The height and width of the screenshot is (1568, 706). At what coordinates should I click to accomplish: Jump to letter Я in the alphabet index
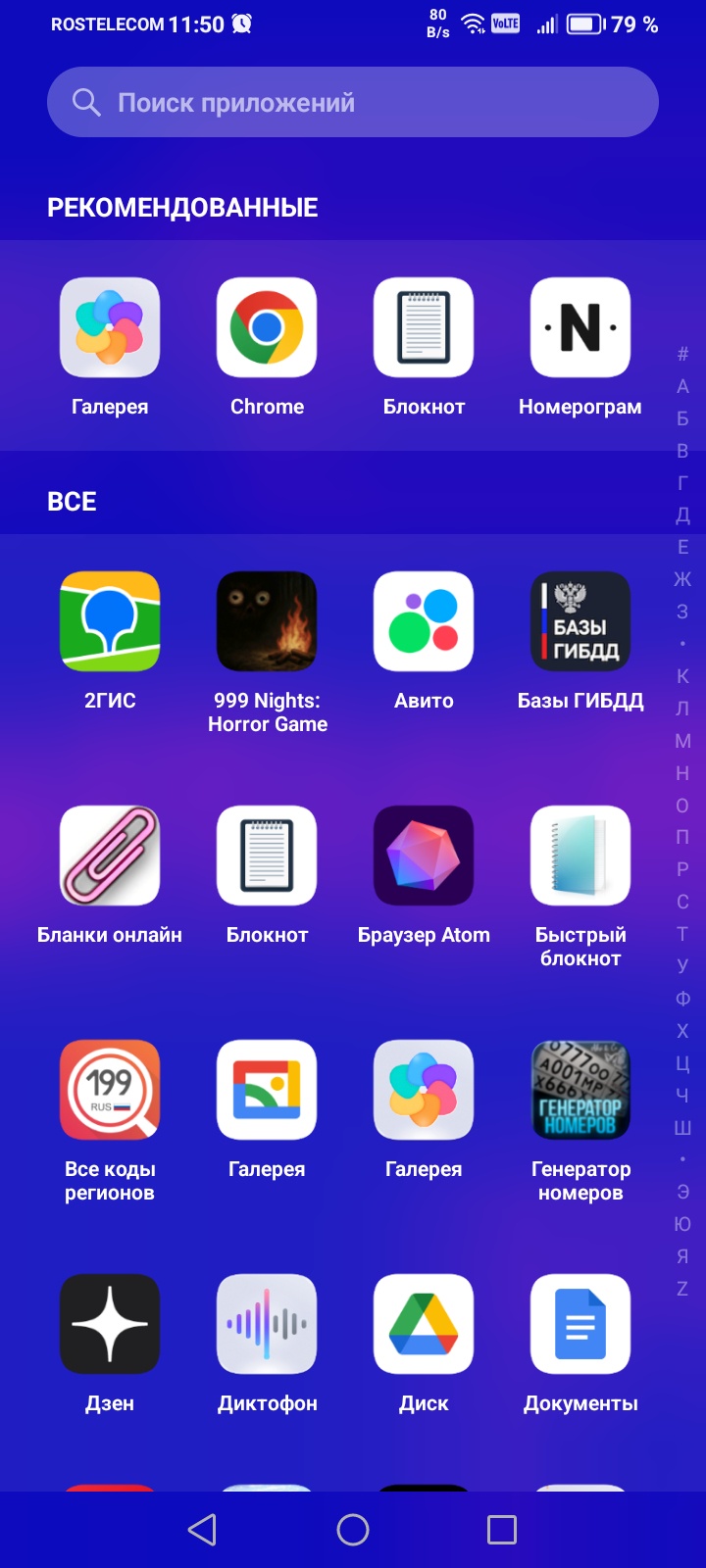click(x=682, y=1256)
